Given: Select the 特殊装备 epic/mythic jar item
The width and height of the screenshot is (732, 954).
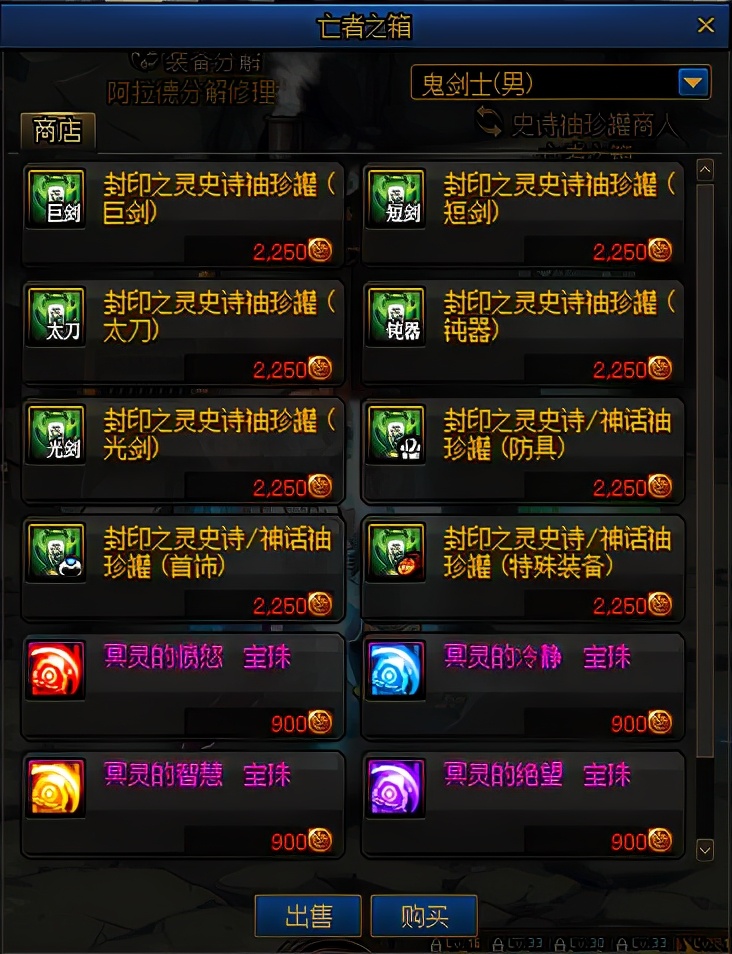Looking at the screenshot, I should coord(523,568).
